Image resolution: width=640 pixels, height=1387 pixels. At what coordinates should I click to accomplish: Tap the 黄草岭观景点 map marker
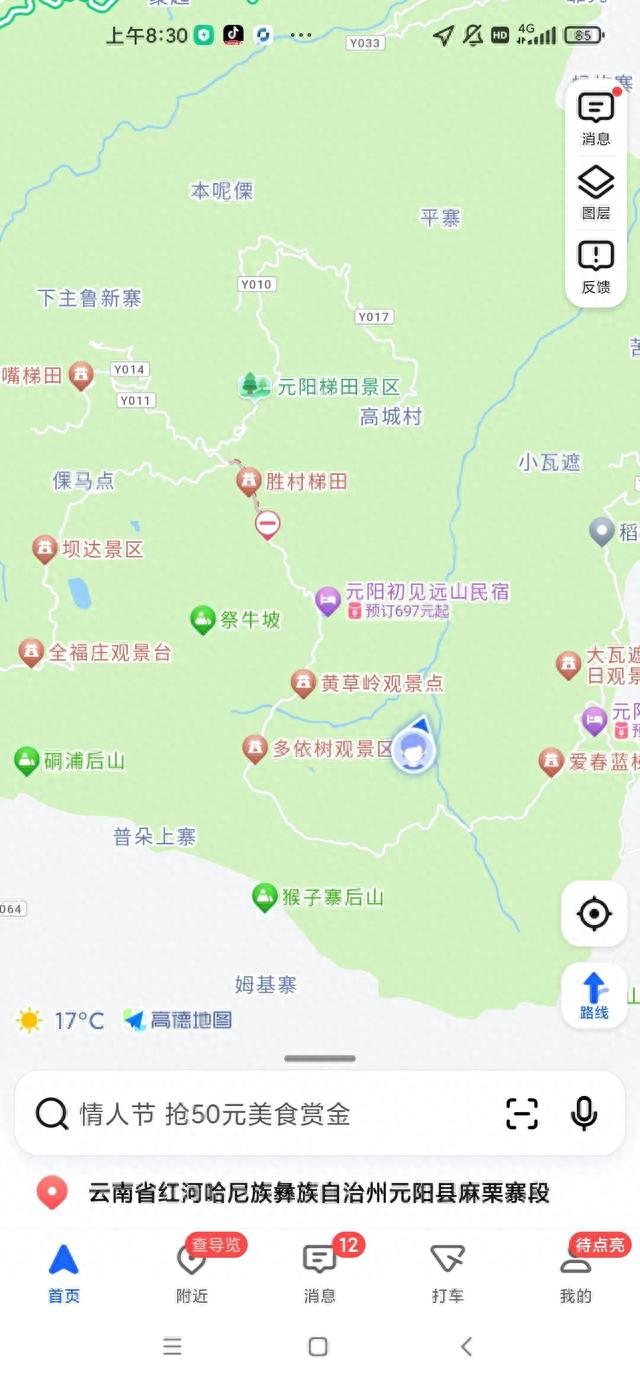[x=367, y=684]
